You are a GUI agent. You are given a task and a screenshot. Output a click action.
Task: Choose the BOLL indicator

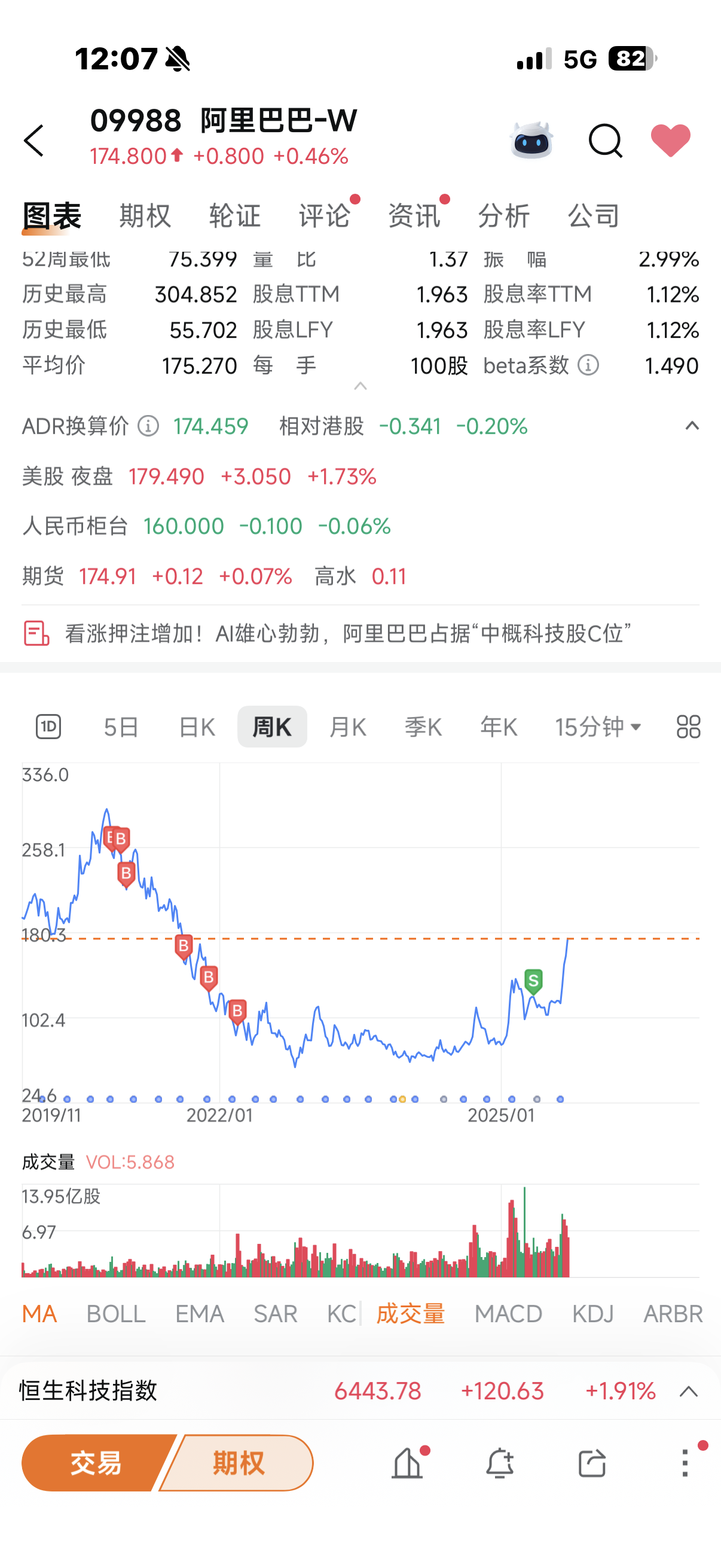click(115, 1314)
